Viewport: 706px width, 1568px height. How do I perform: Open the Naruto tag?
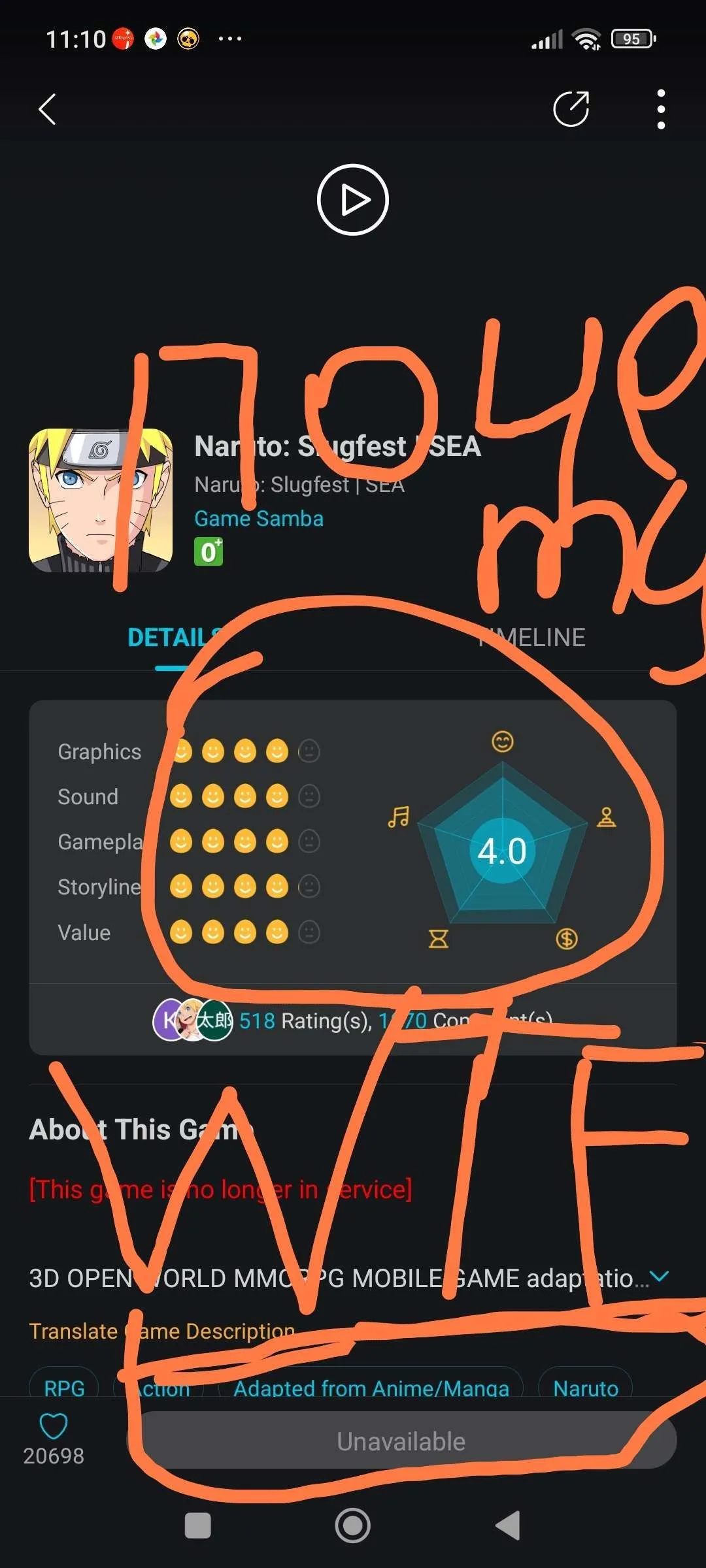tap(585, 1386)
